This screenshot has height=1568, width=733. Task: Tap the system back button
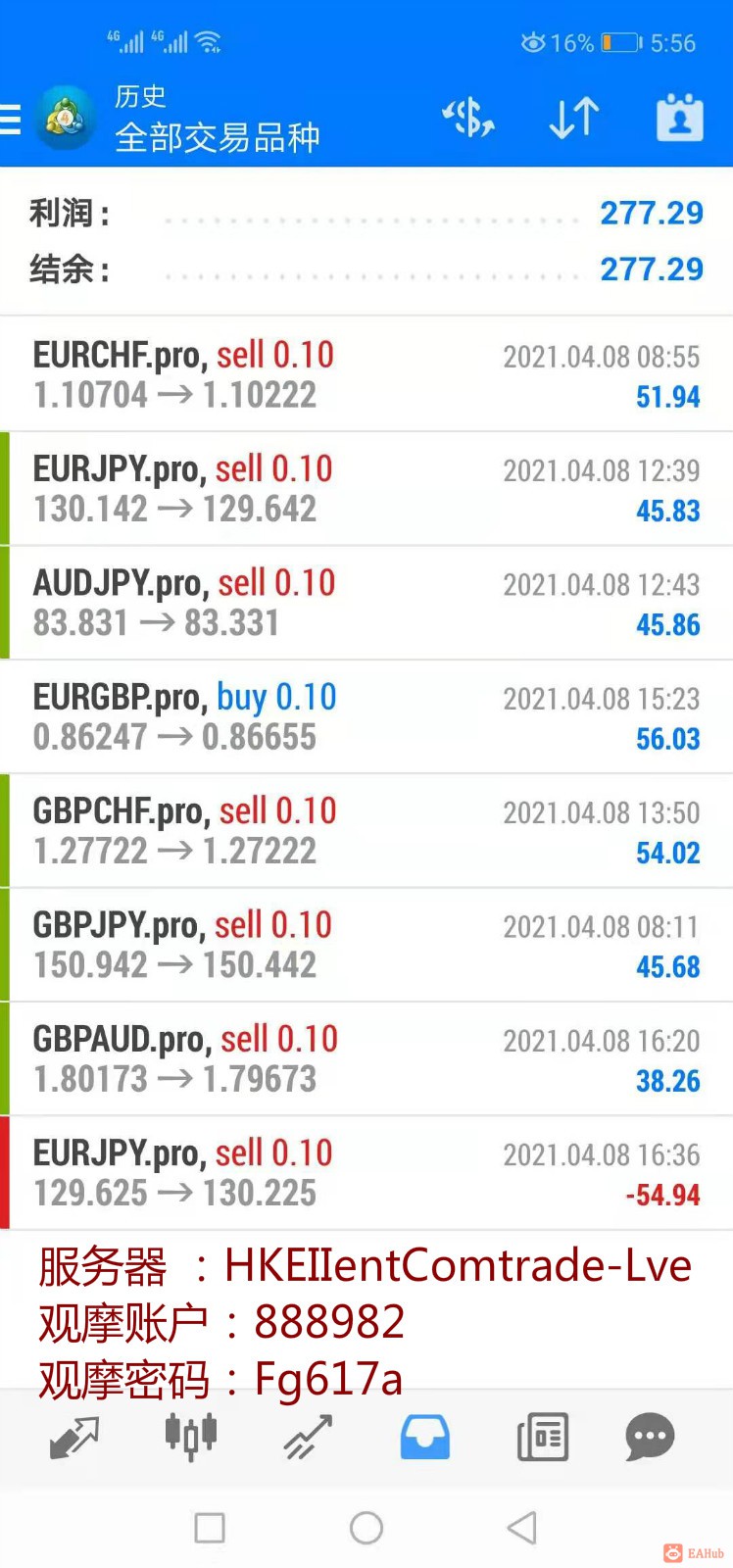[522, 1527]
